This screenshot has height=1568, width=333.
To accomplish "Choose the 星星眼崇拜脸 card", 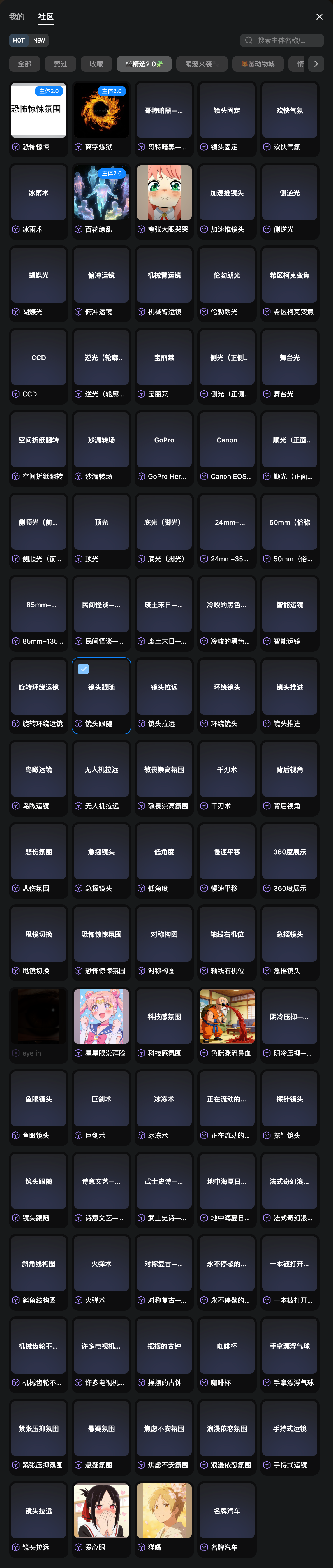I will coord(101,1016).
